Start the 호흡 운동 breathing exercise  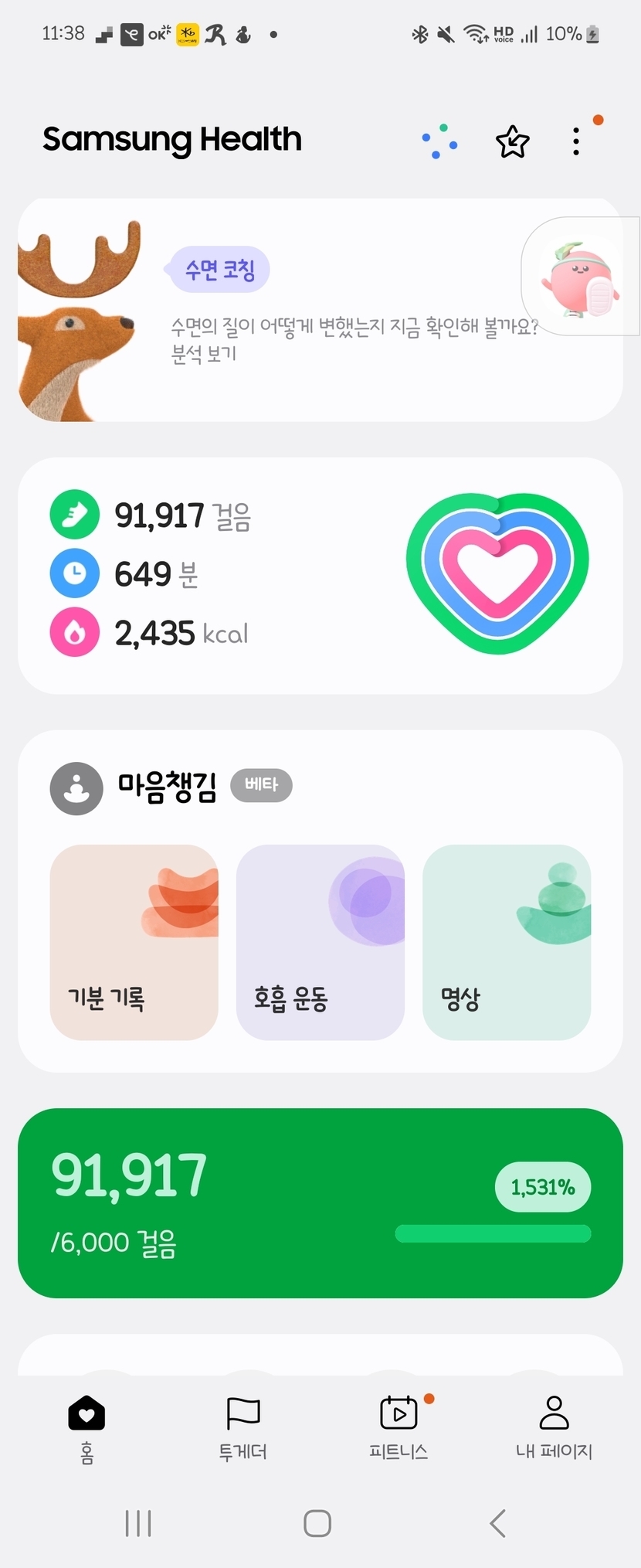tap(320, 942)
